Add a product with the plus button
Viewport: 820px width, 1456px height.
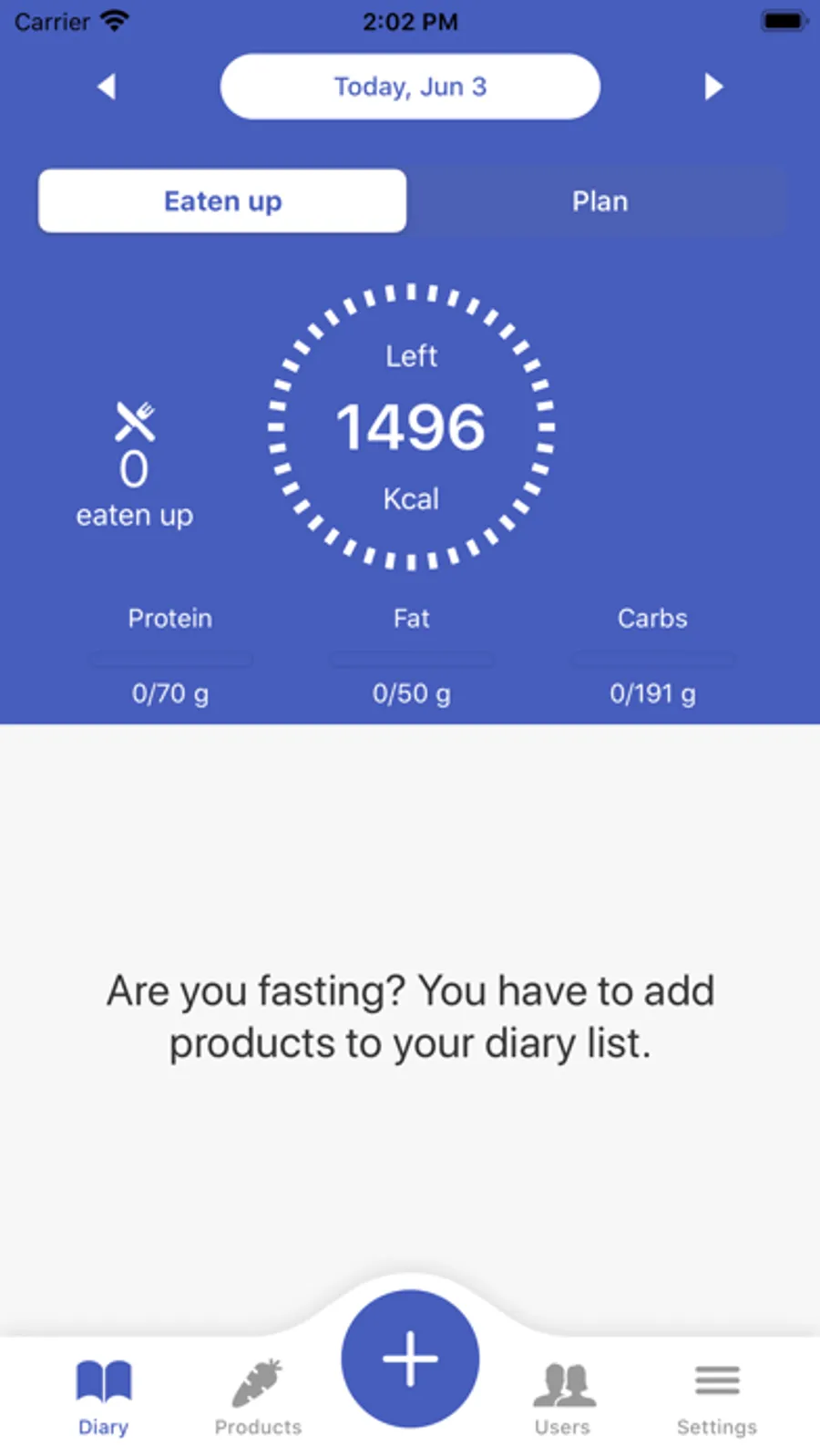pos(410,1359)
